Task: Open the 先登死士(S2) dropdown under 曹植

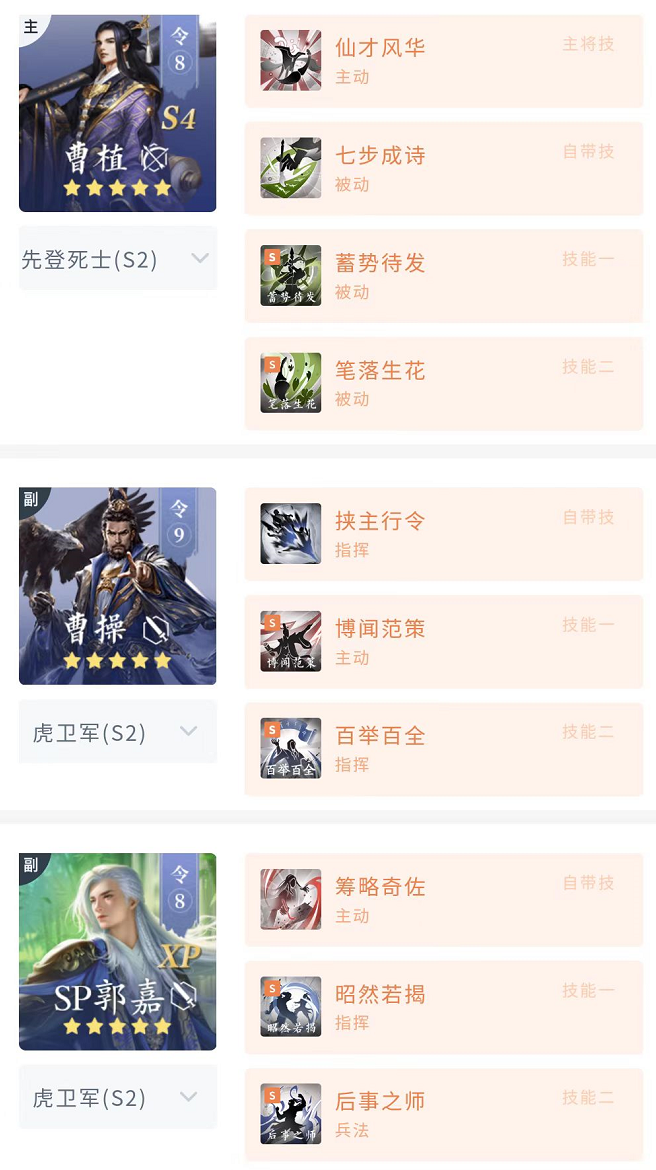Action: (x=117, y=259)
